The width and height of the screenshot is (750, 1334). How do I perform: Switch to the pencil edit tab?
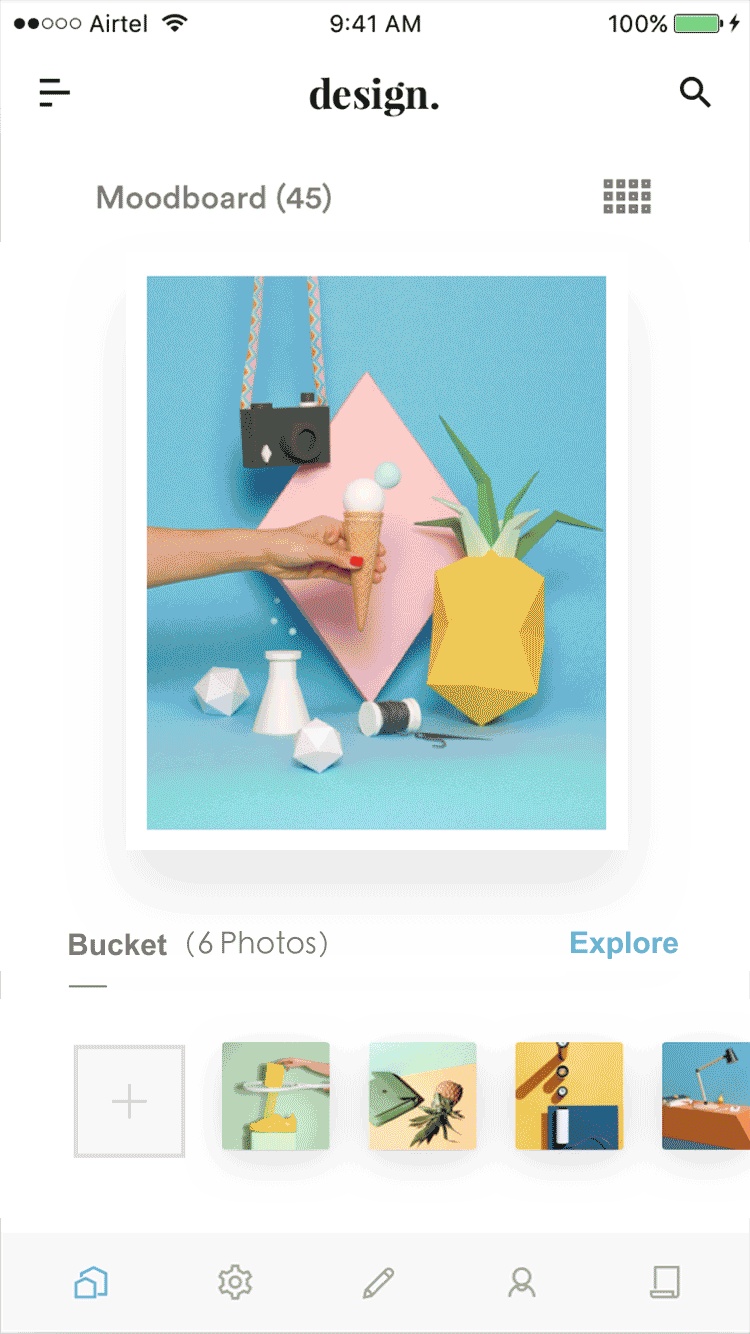tap(378, 1281)
